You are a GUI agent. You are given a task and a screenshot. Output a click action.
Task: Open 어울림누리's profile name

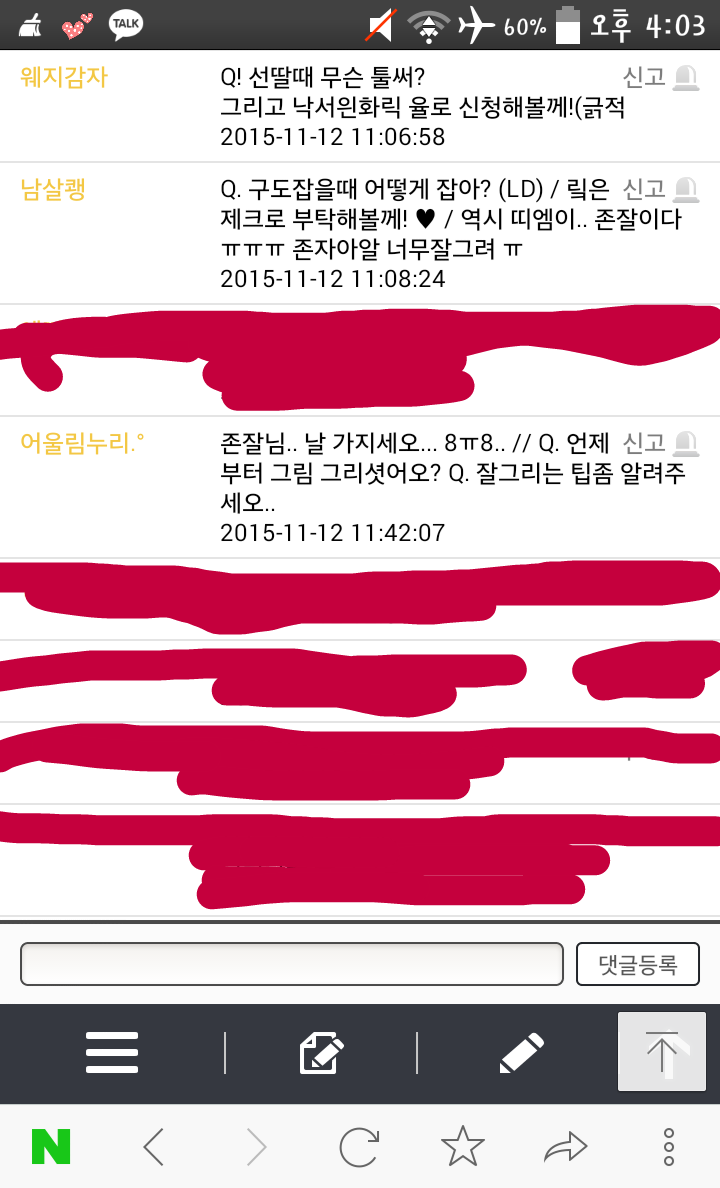pos(82,443)
